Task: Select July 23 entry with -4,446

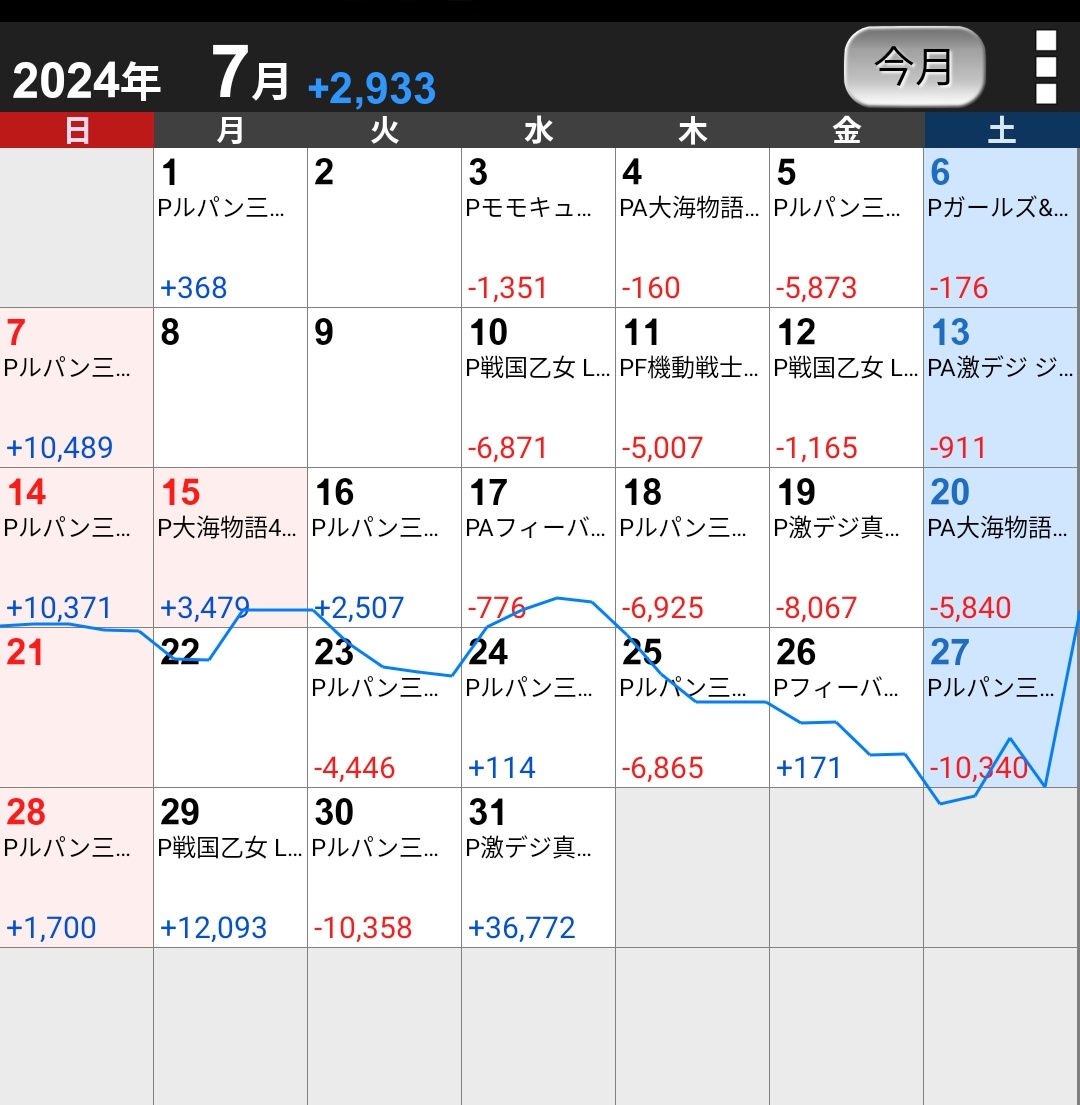Action: (x=385, y=708)
